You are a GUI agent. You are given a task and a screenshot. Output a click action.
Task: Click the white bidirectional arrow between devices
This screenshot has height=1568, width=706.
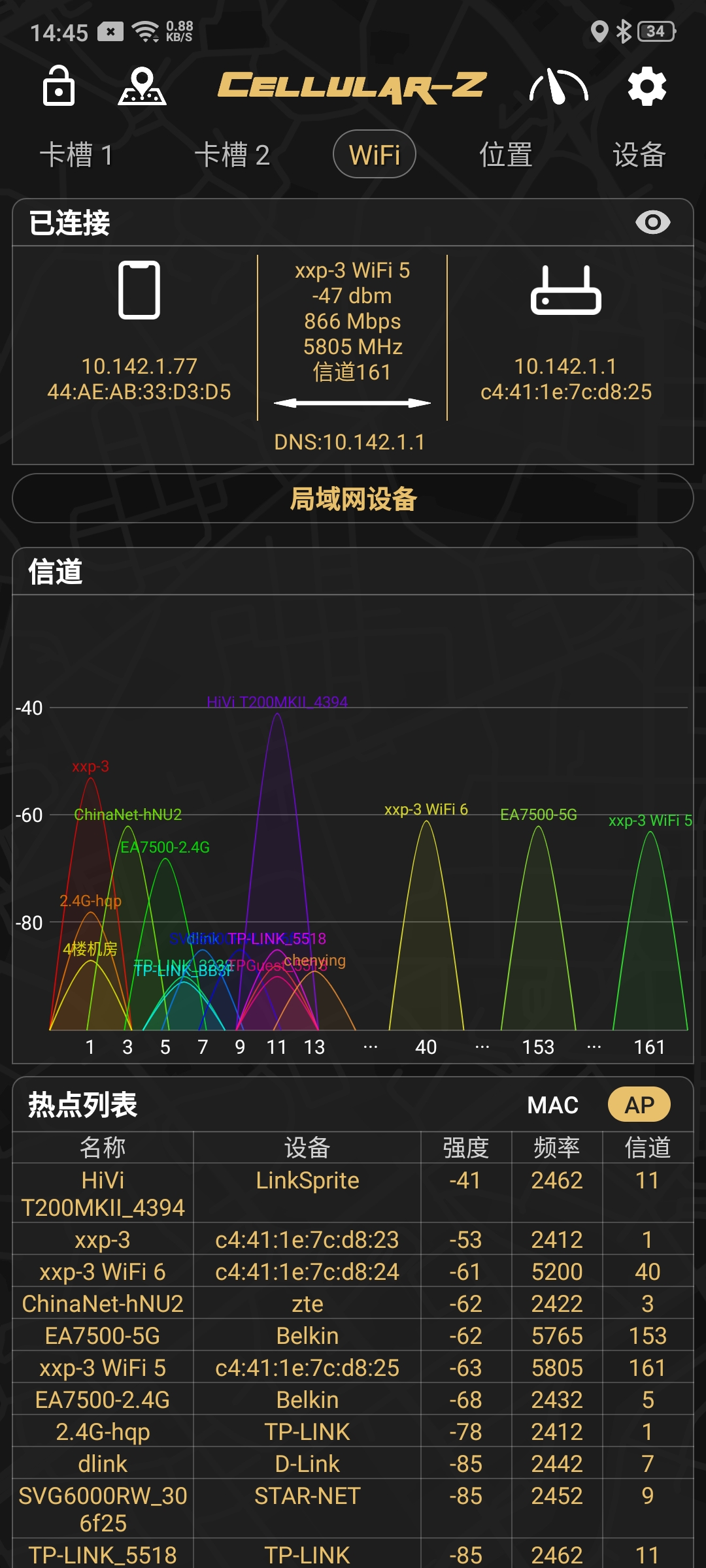(x=352, y=402)
